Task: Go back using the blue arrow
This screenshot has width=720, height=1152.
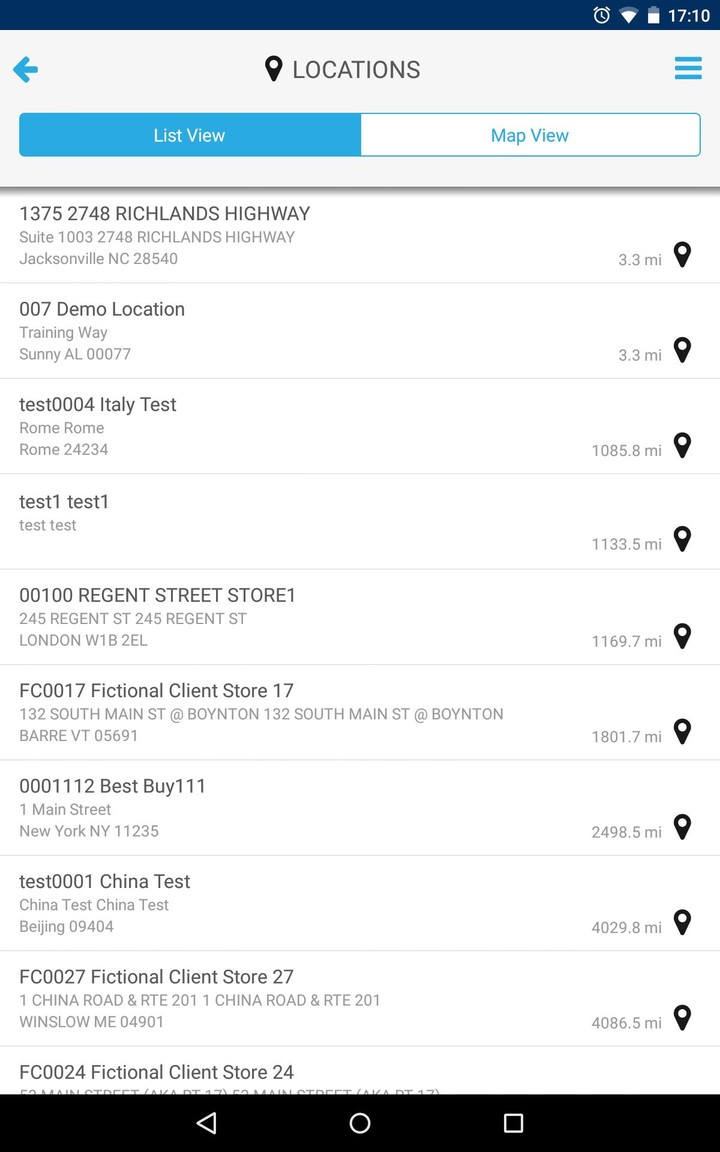Action: 25,69
